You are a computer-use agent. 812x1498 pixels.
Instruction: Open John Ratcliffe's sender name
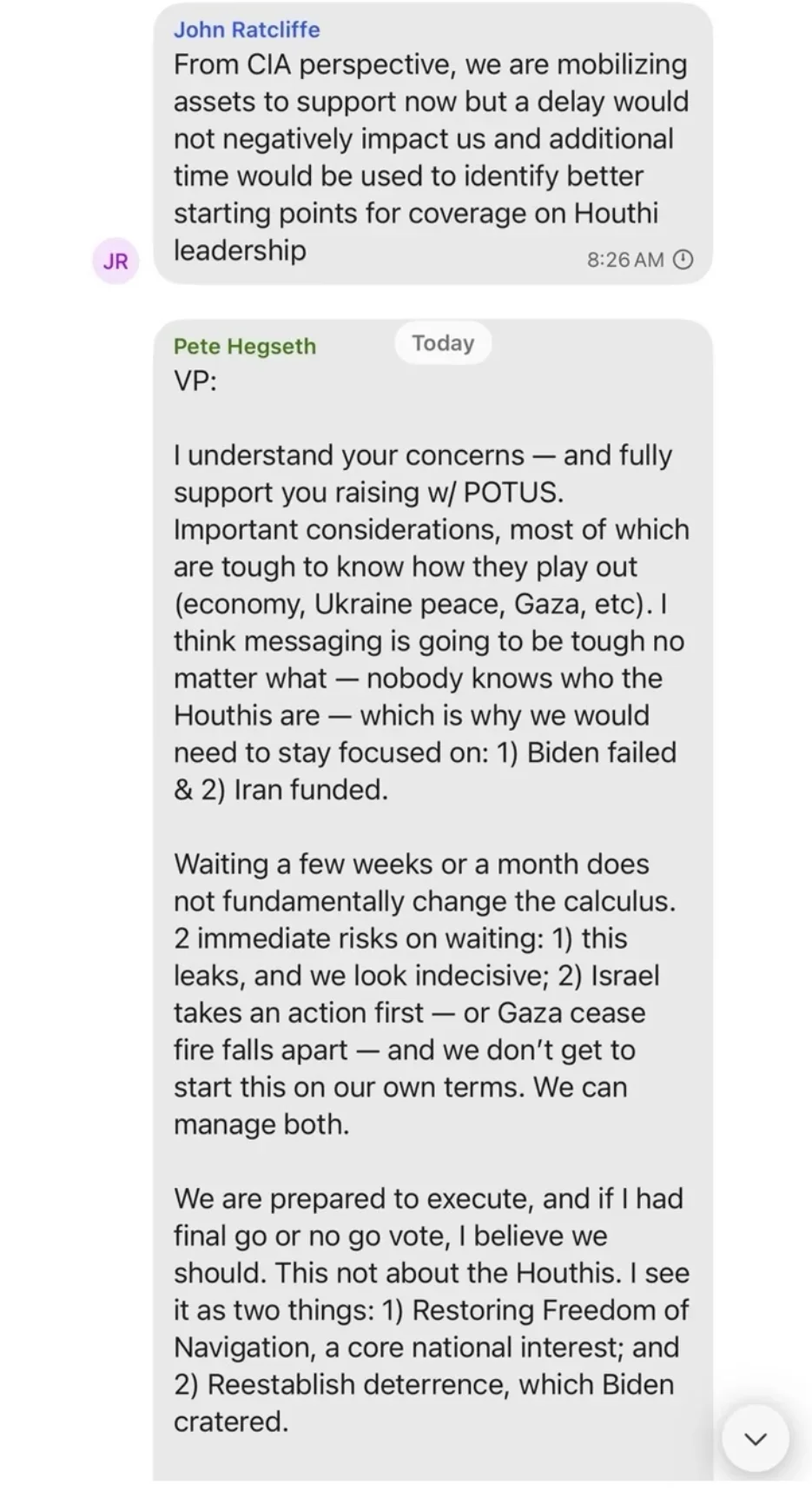point(247,30)
